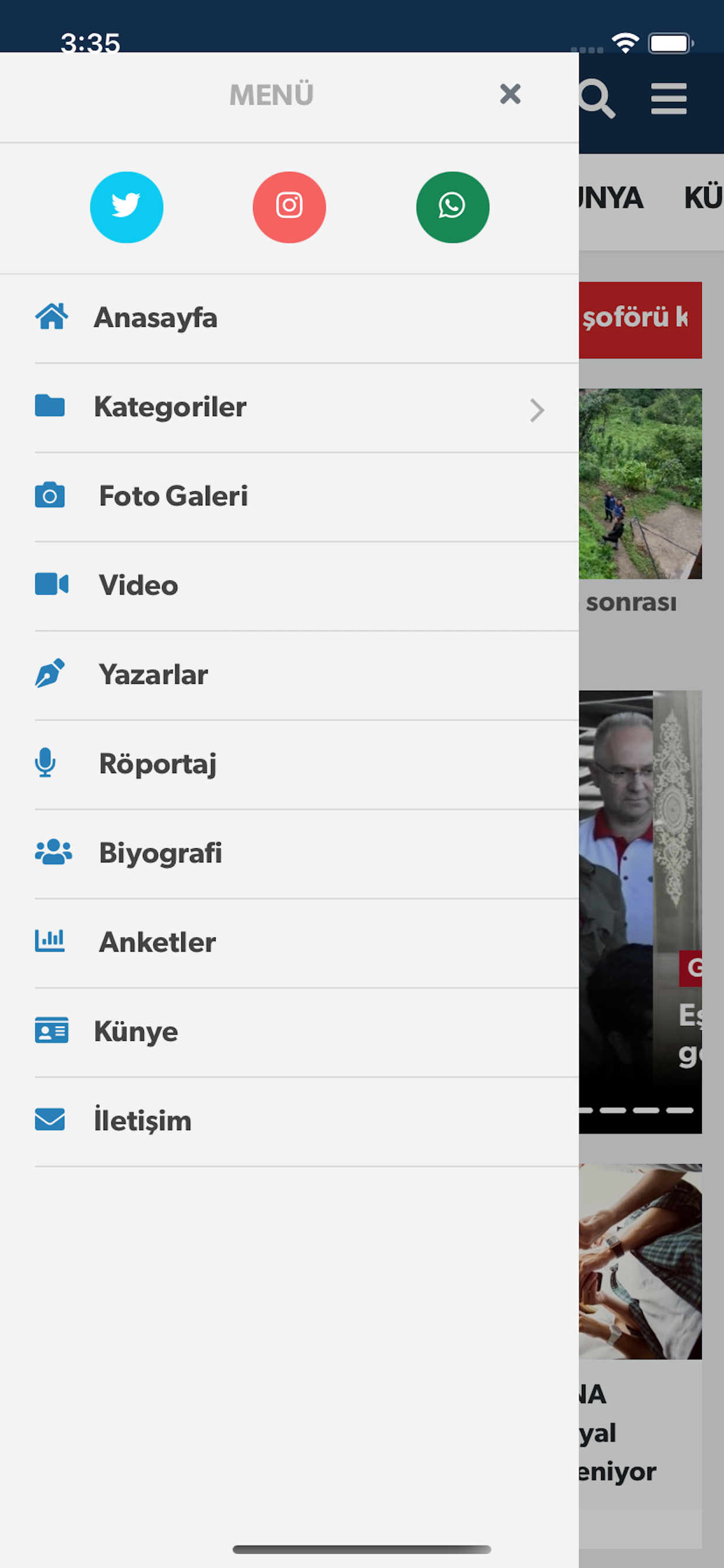Open the Video section

click(138, 585)
